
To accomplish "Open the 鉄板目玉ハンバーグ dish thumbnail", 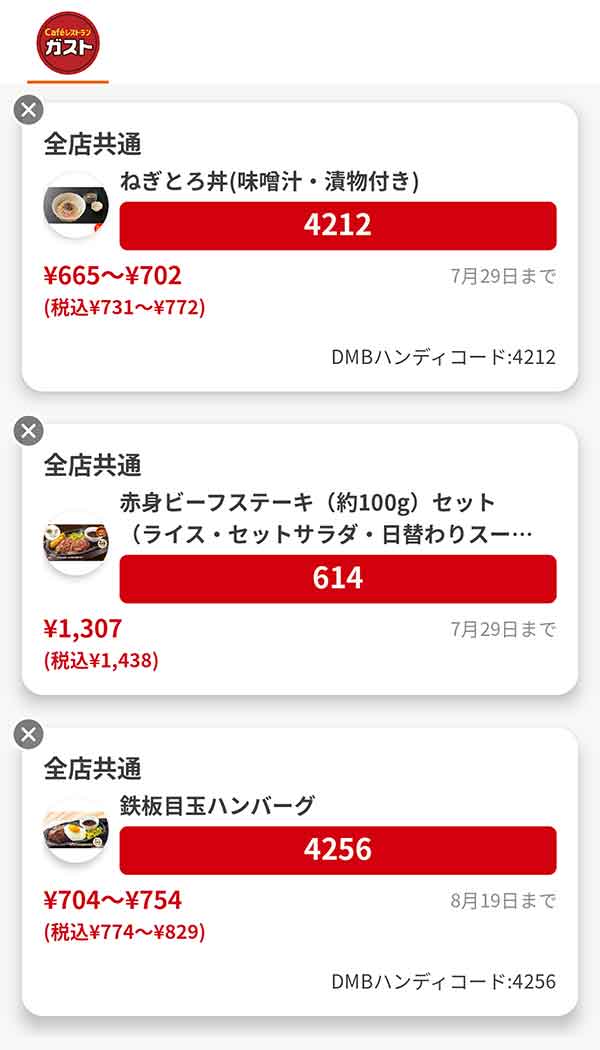I will 76,830.
